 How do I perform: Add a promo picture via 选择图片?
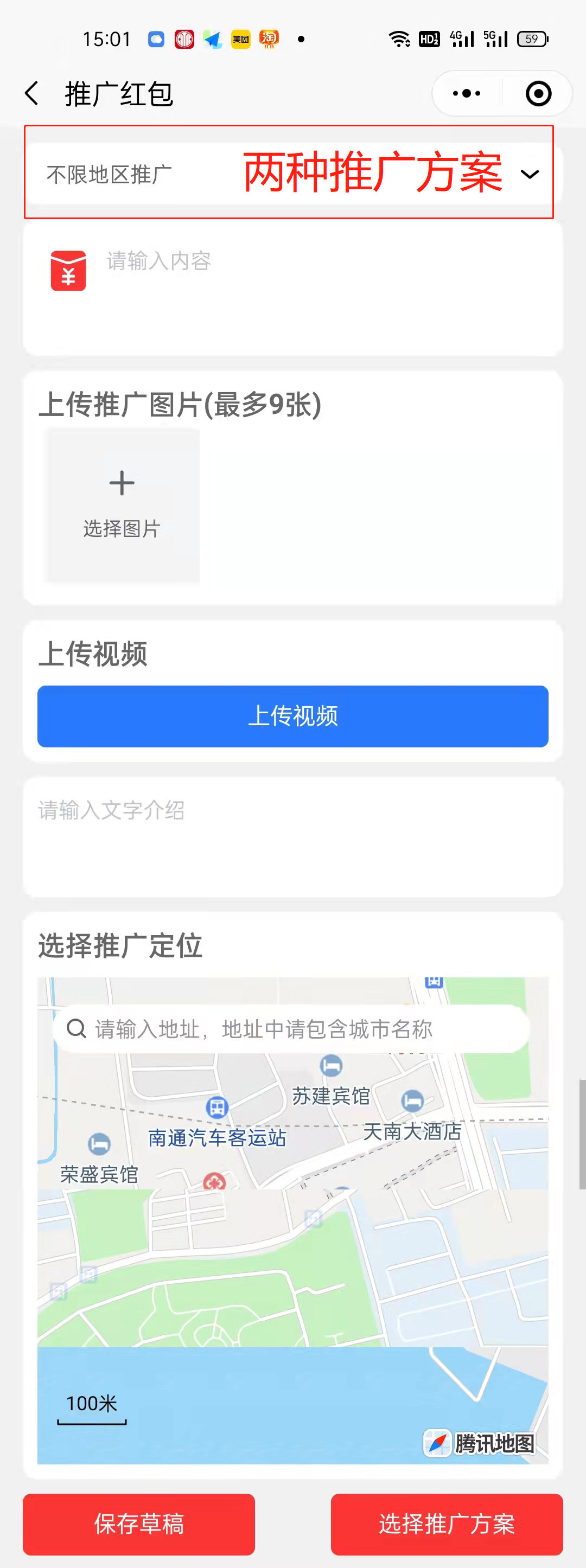click(122, 505)
